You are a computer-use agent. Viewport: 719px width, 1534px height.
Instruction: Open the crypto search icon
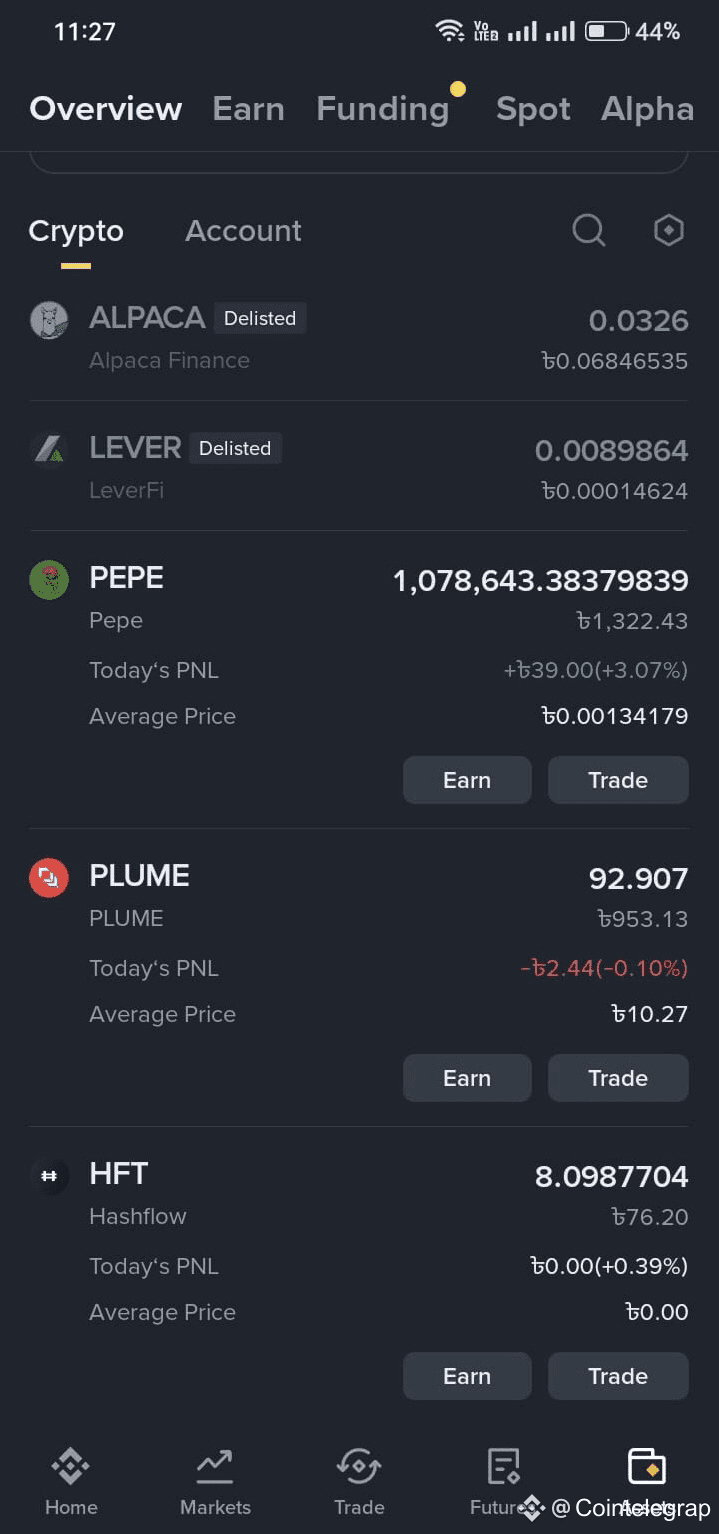[589, 231]
